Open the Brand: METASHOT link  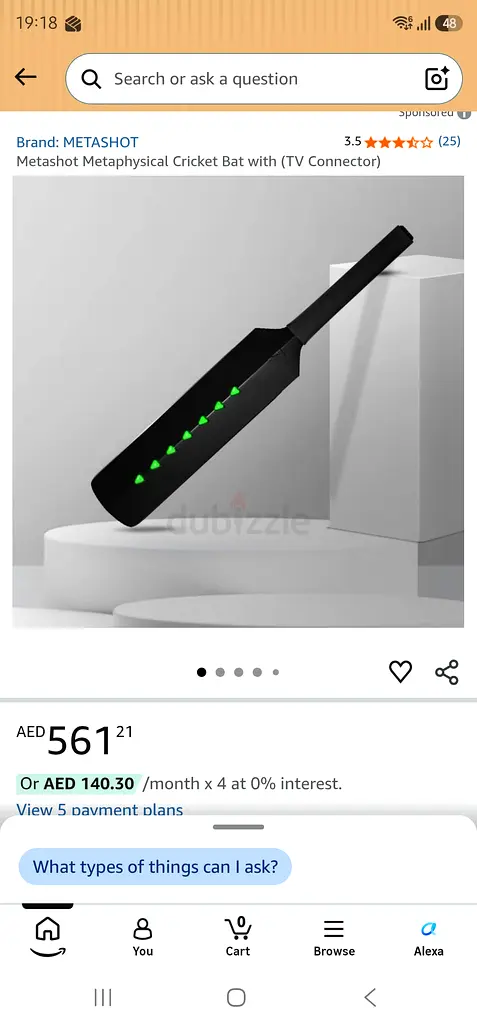pos(77,142)
